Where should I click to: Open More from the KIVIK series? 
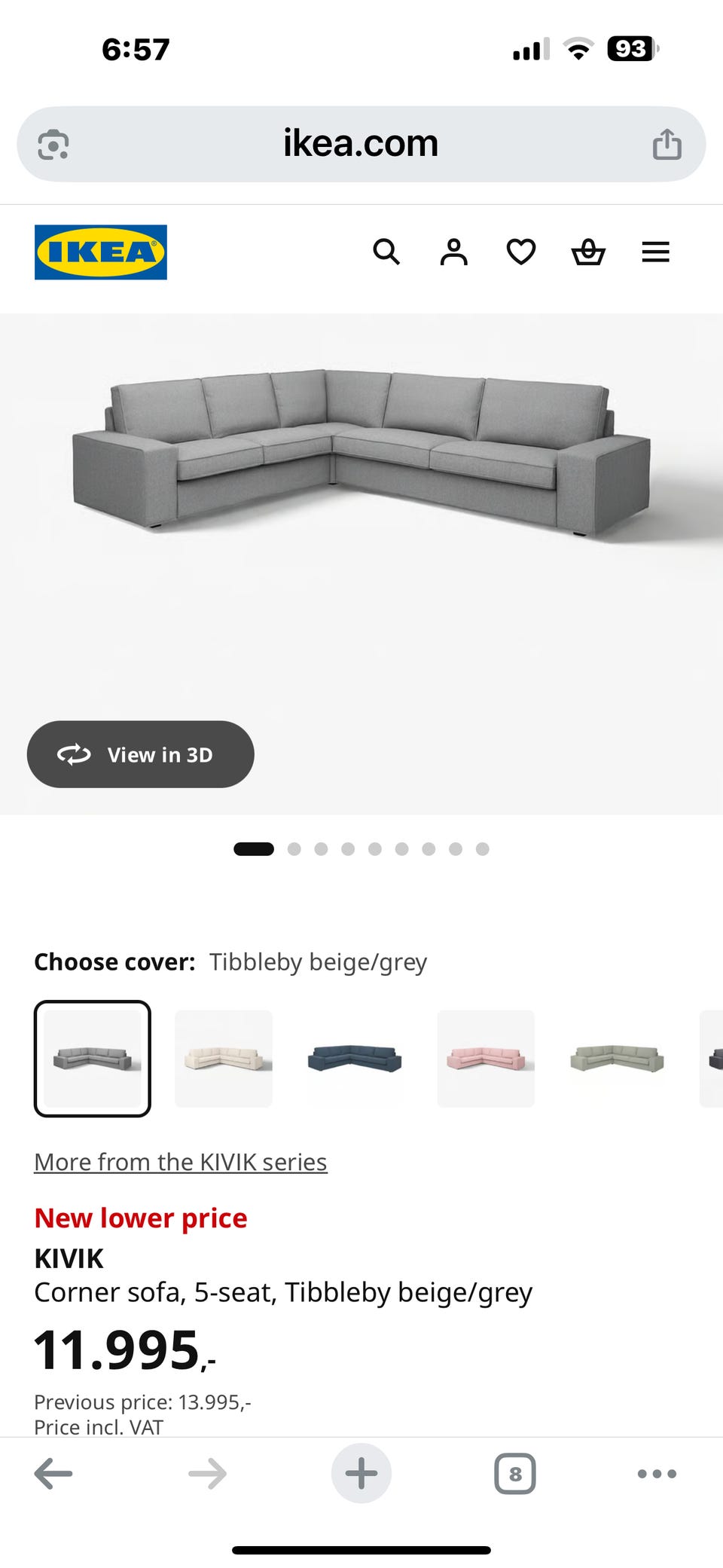click(181, 1162)
